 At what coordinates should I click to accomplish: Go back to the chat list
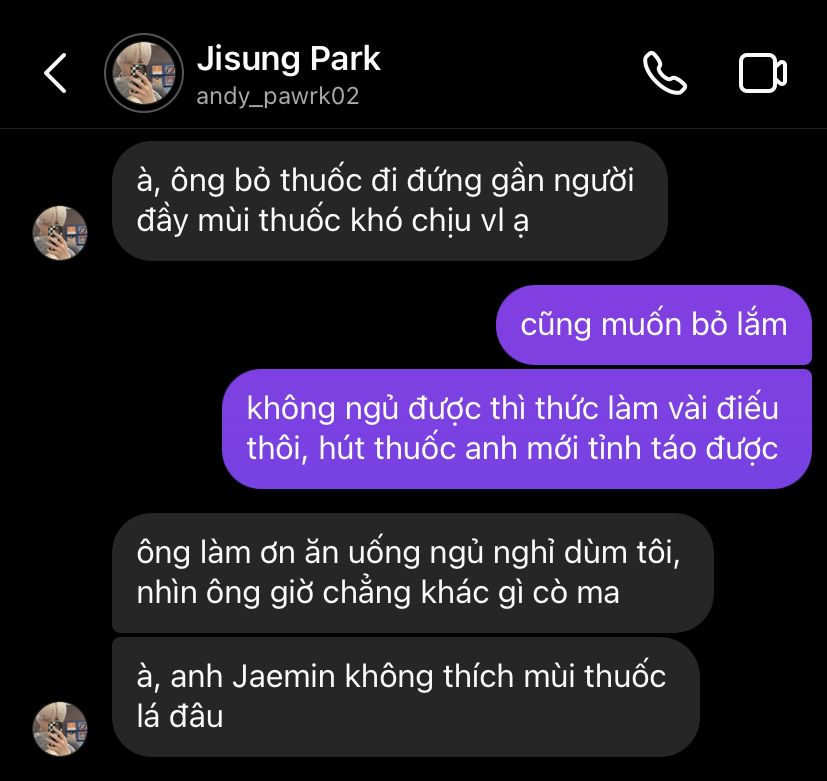(x=56, y=73)
